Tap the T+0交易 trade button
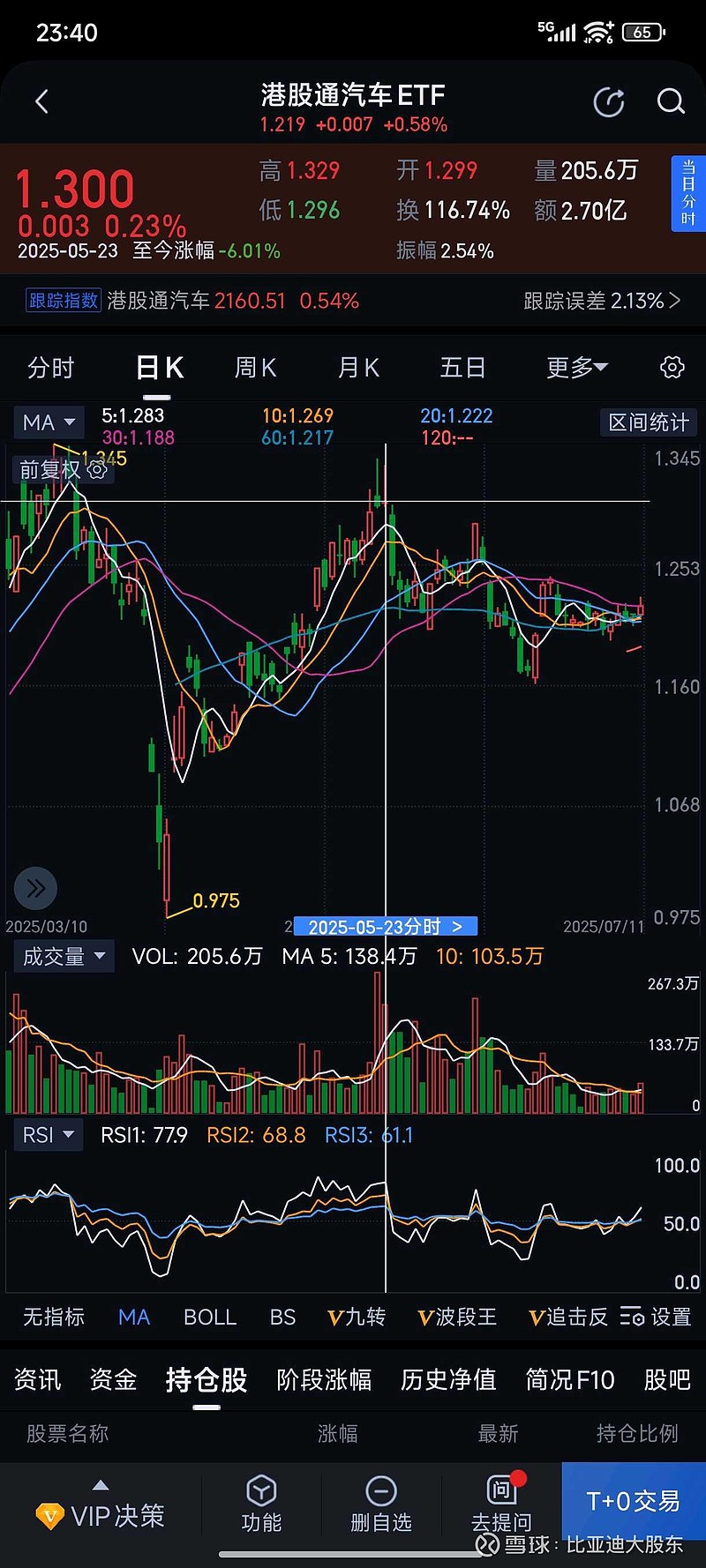 coord(634,1501)
